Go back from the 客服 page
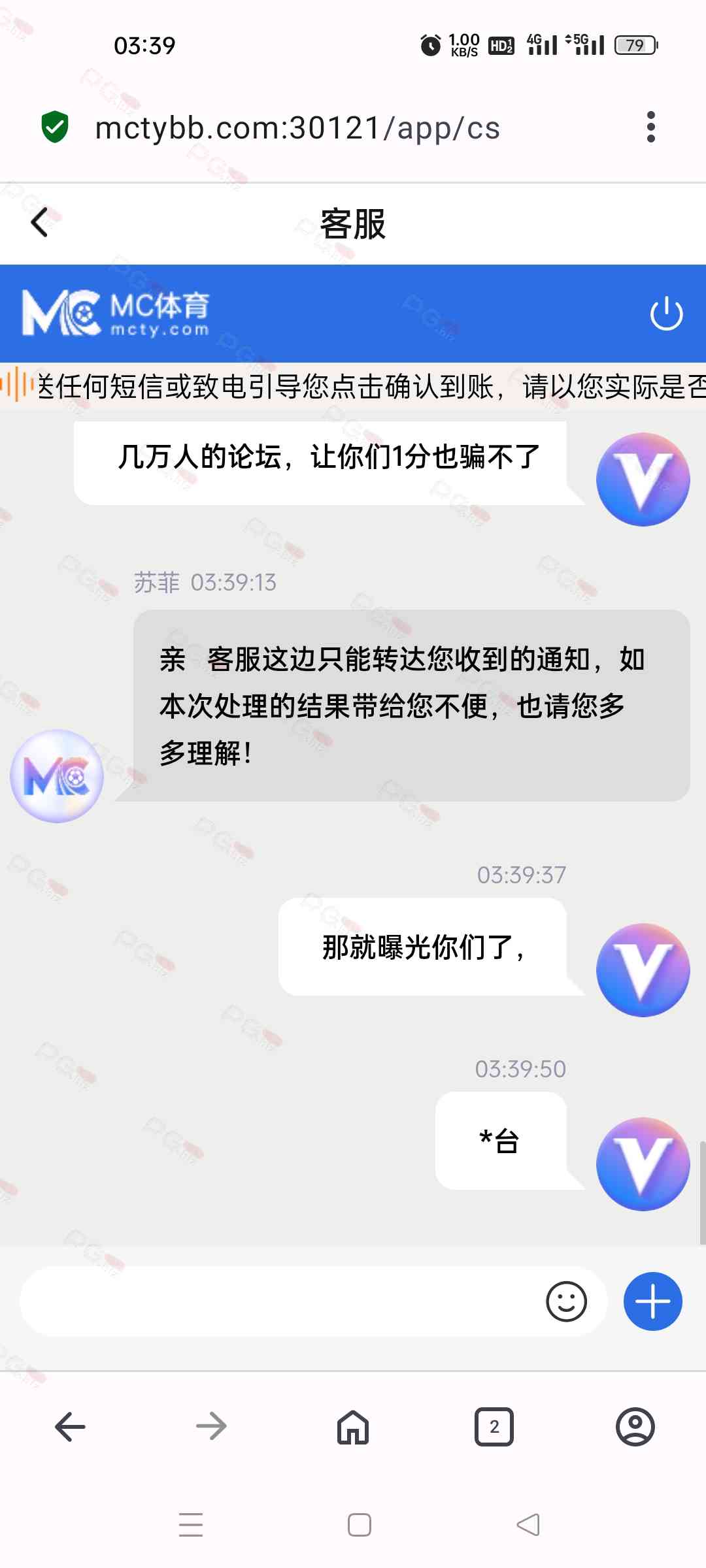This screenshot has width=706, height=1568. click(x=40, y=222)
